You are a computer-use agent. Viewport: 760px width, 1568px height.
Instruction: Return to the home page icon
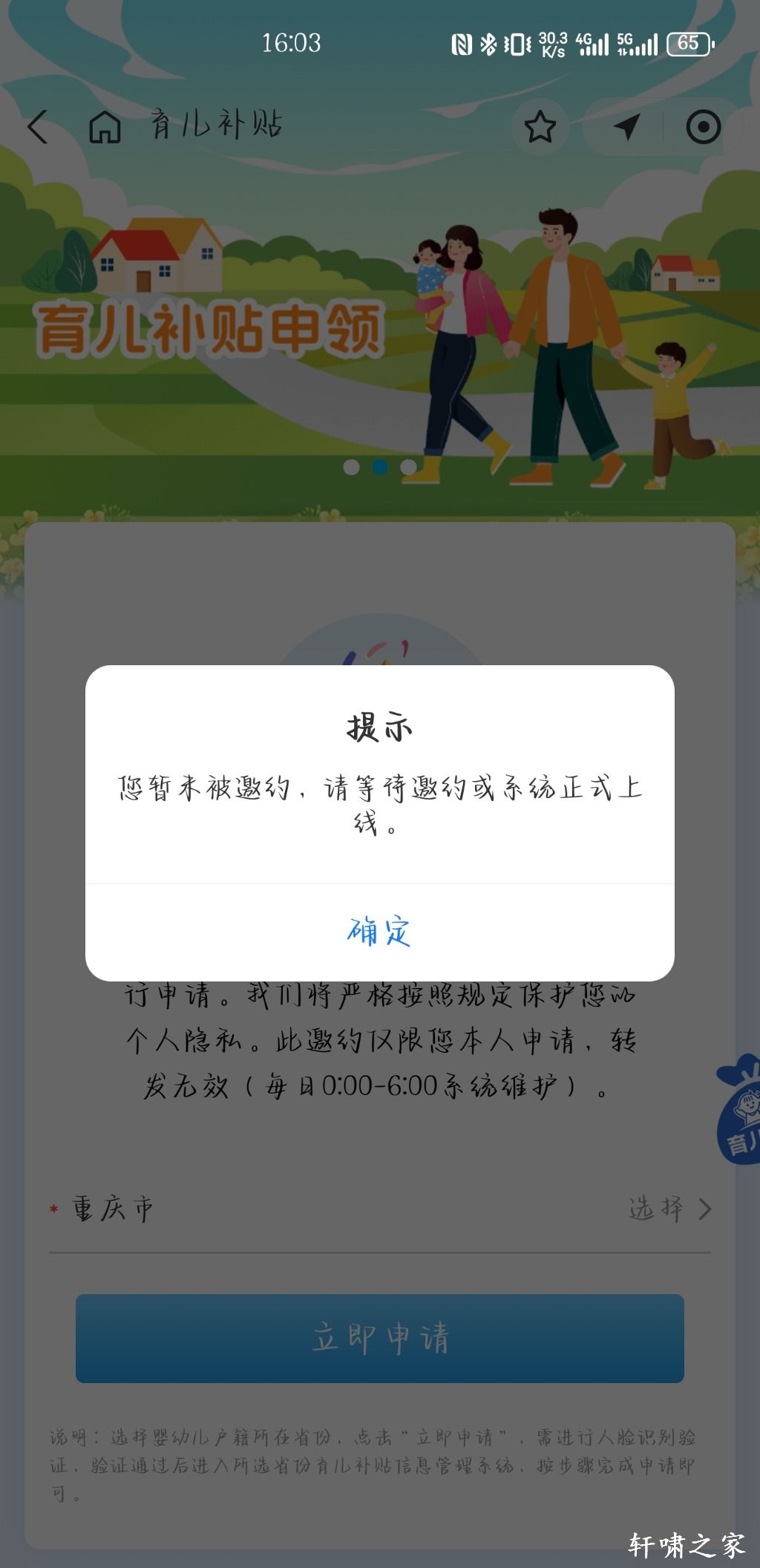click(x=105, y=126)
